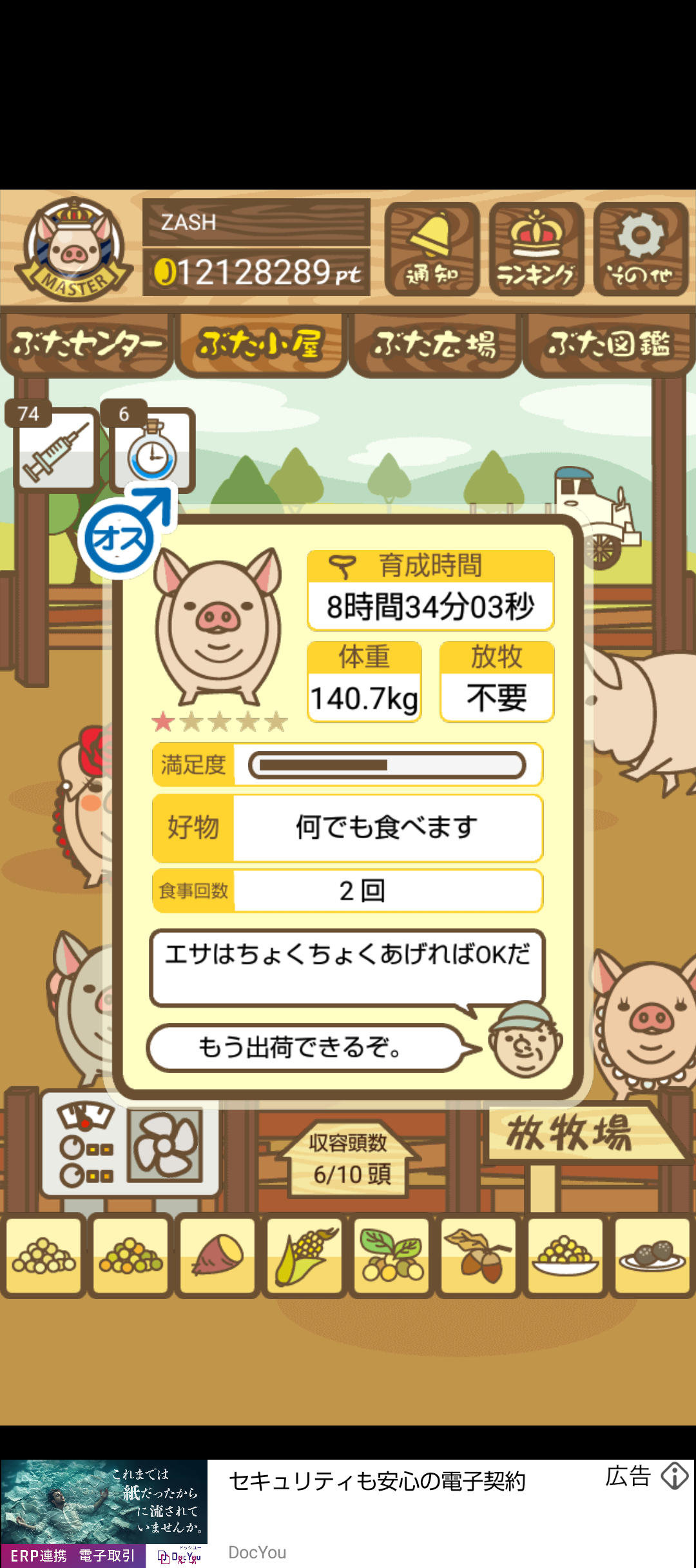Feed the corn cob
Viewport: 696px width, 1568px height.
[305, 1255]
